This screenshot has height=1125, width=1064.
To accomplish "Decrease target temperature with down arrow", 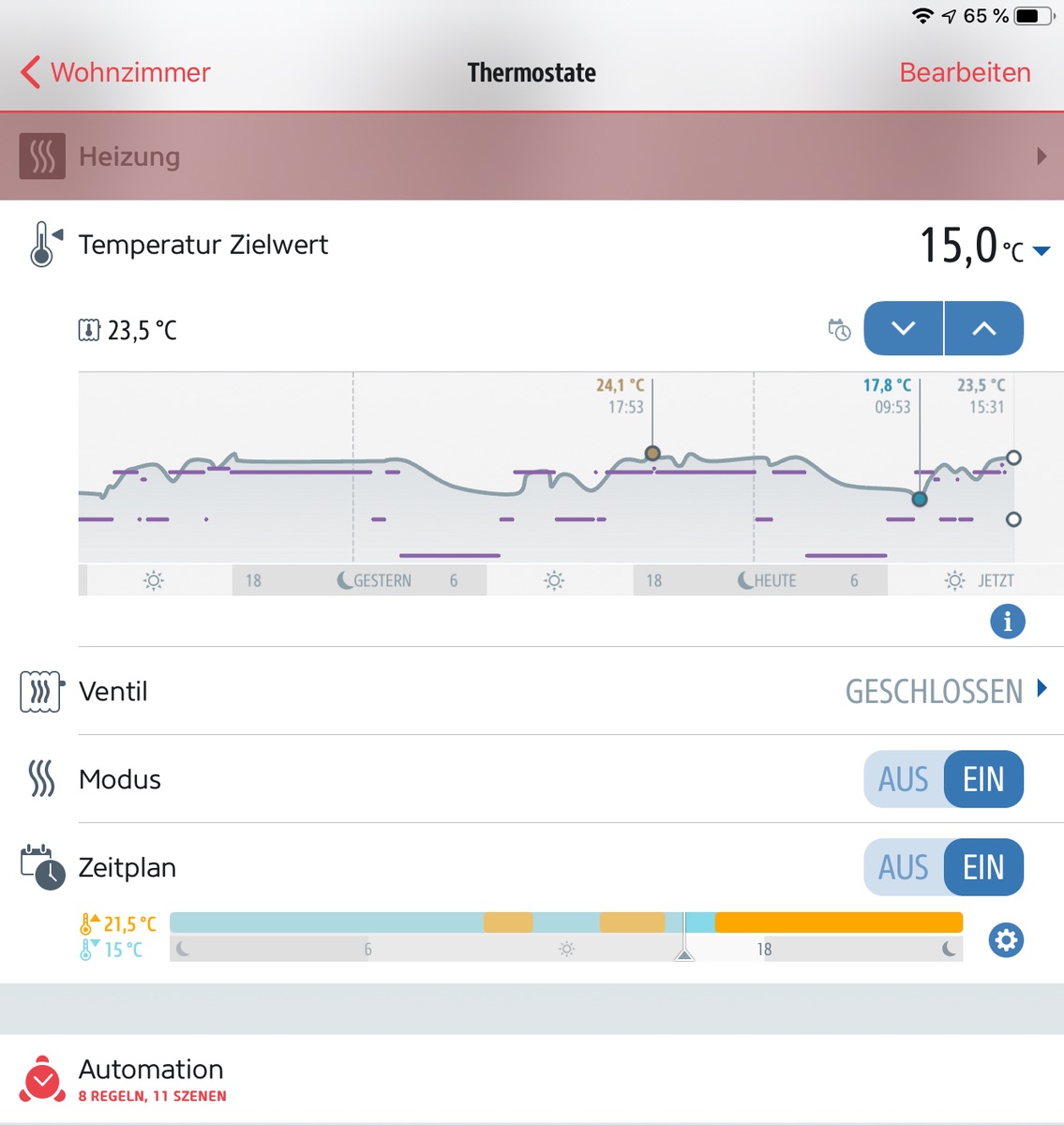I will click(903, 328).
